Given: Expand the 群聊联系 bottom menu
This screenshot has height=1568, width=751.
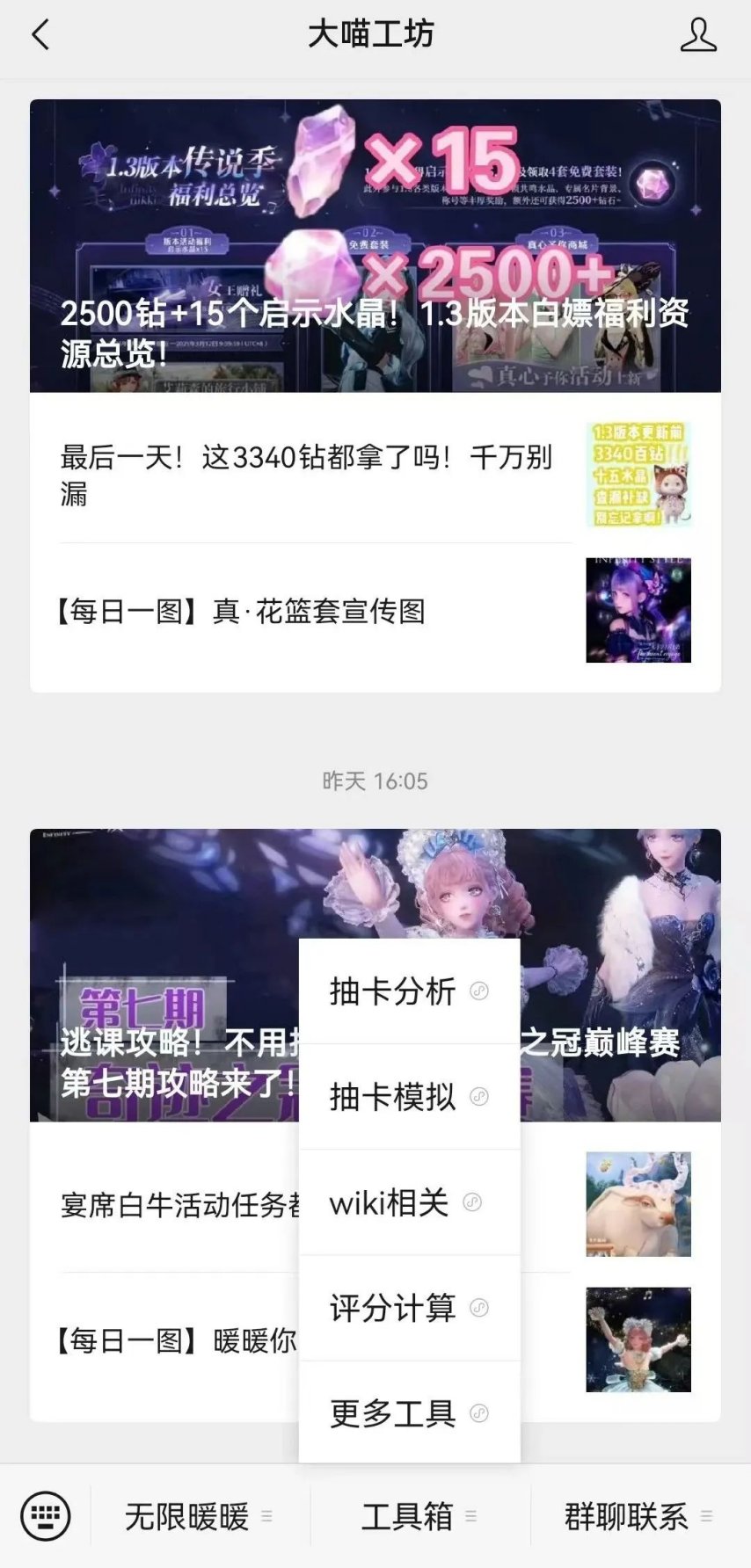Looking at the screenshot, I should pyautogui.click(x=639, y=1516).
